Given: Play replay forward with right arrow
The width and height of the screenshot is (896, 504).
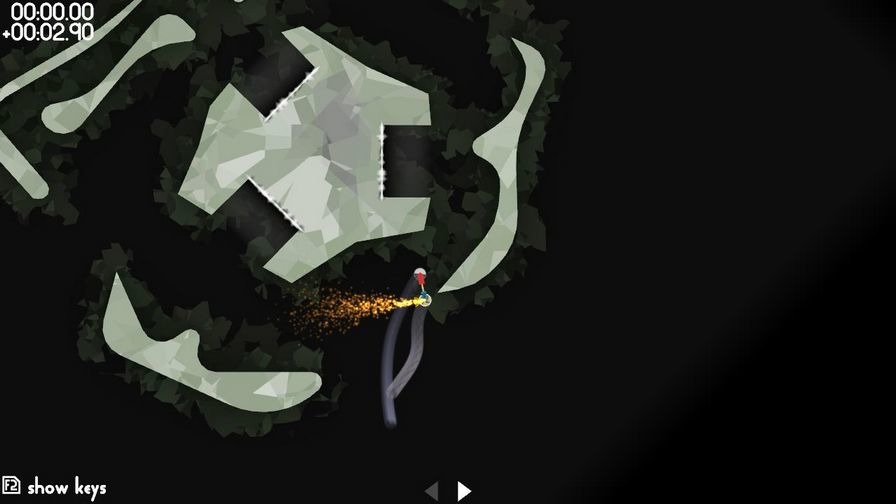Looking at the screenshot, I should 464,490.
